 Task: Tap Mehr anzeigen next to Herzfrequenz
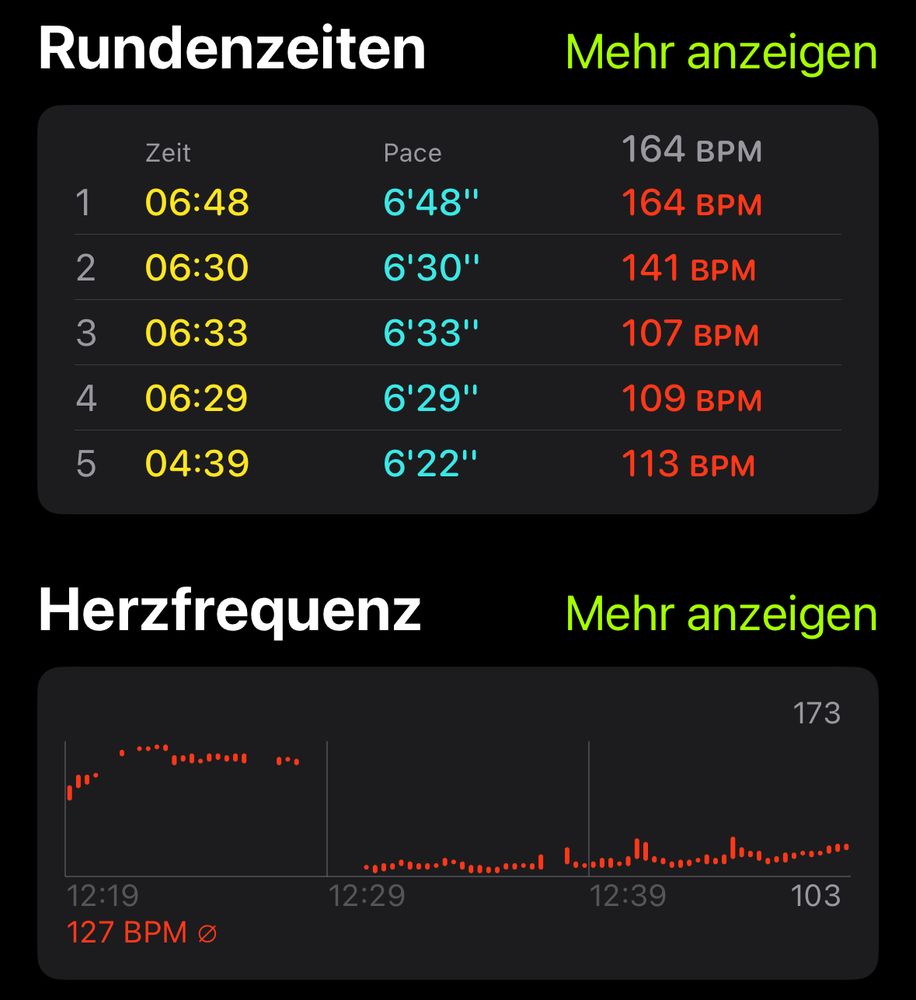click(721, 615)
